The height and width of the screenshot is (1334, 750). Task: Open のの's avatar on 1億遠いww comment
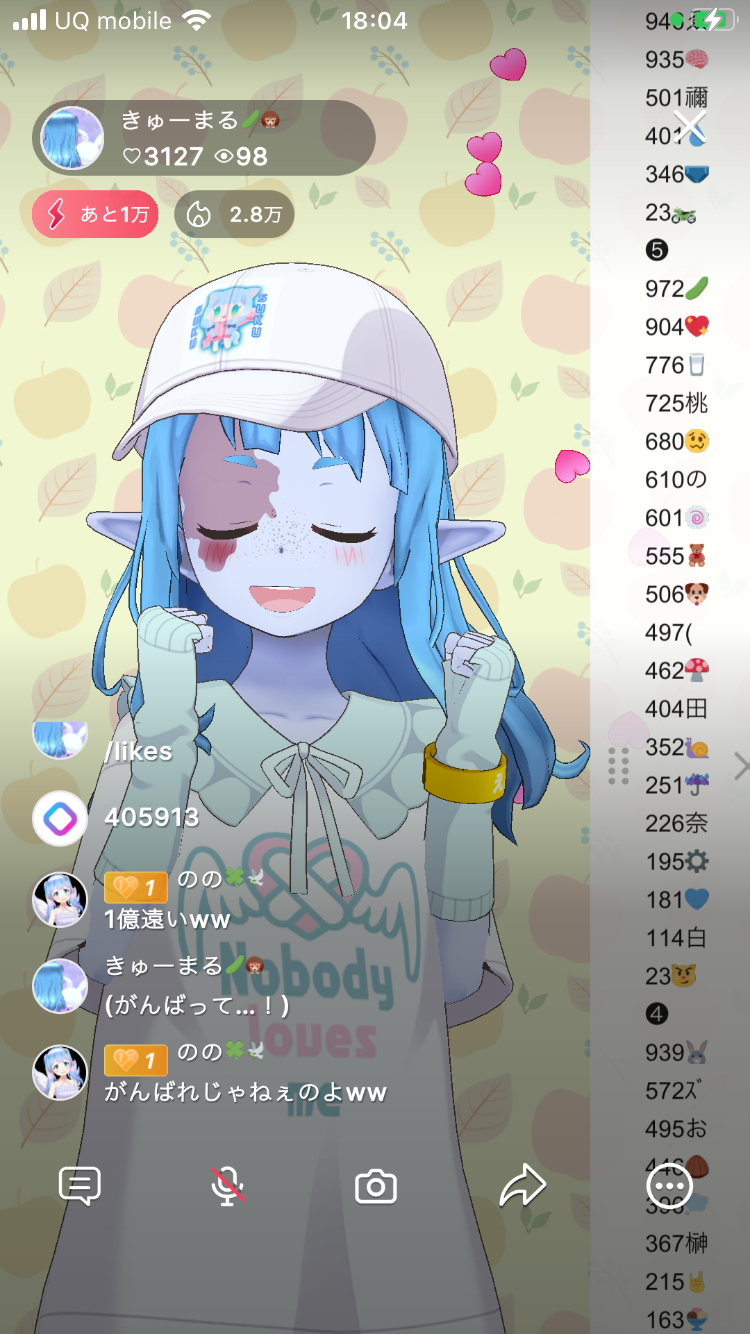click(60, 900)
